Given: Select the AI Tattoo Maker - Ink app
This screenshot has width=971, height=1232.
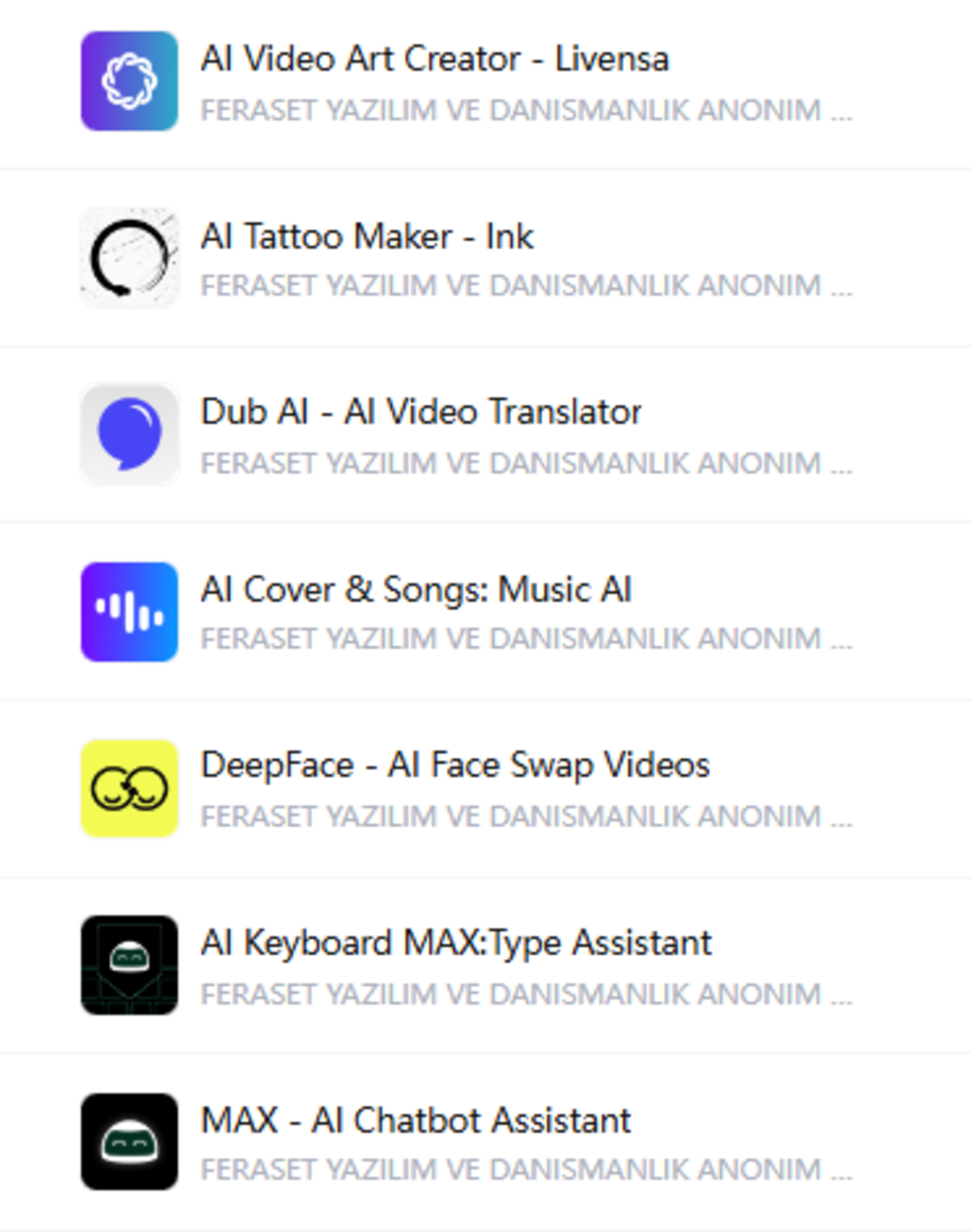Looking at the screenshot, I should click(x=367, y=237).
